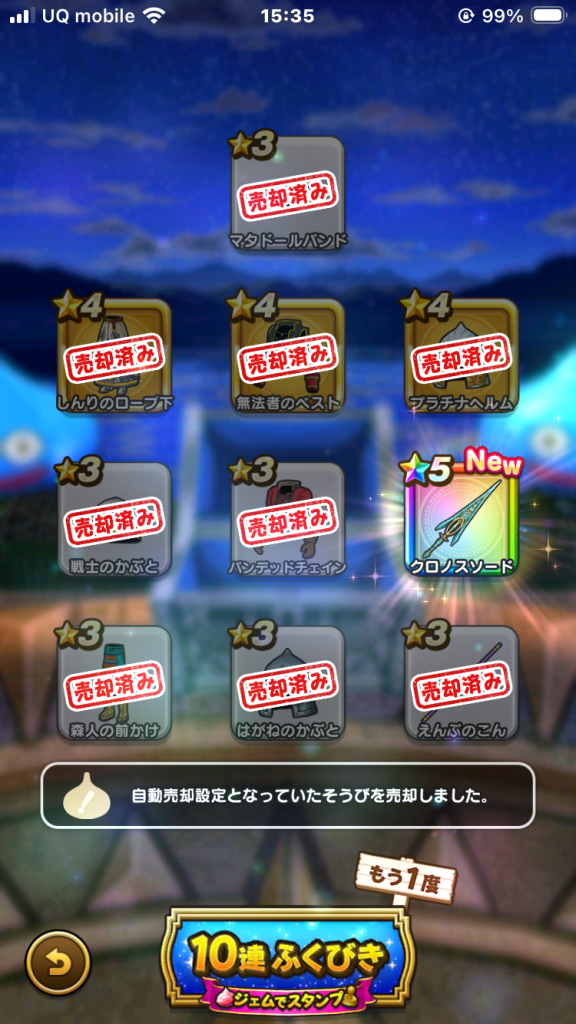Tap the round back arrow button
Screen dimensions: 576x1024
pyautogui.click(x=58, y=963)
